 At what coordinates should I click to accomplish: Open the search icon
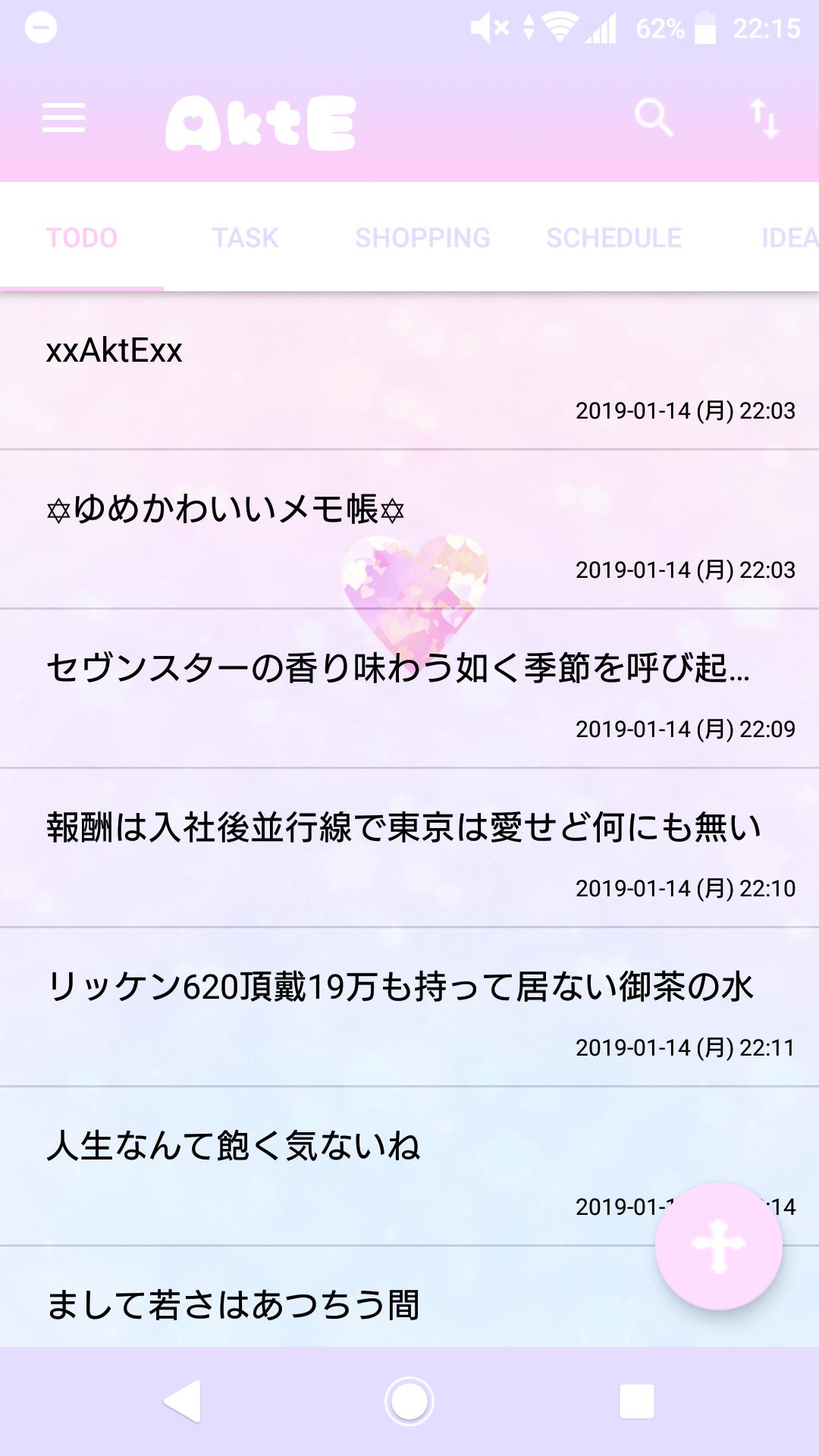[653, 118]
